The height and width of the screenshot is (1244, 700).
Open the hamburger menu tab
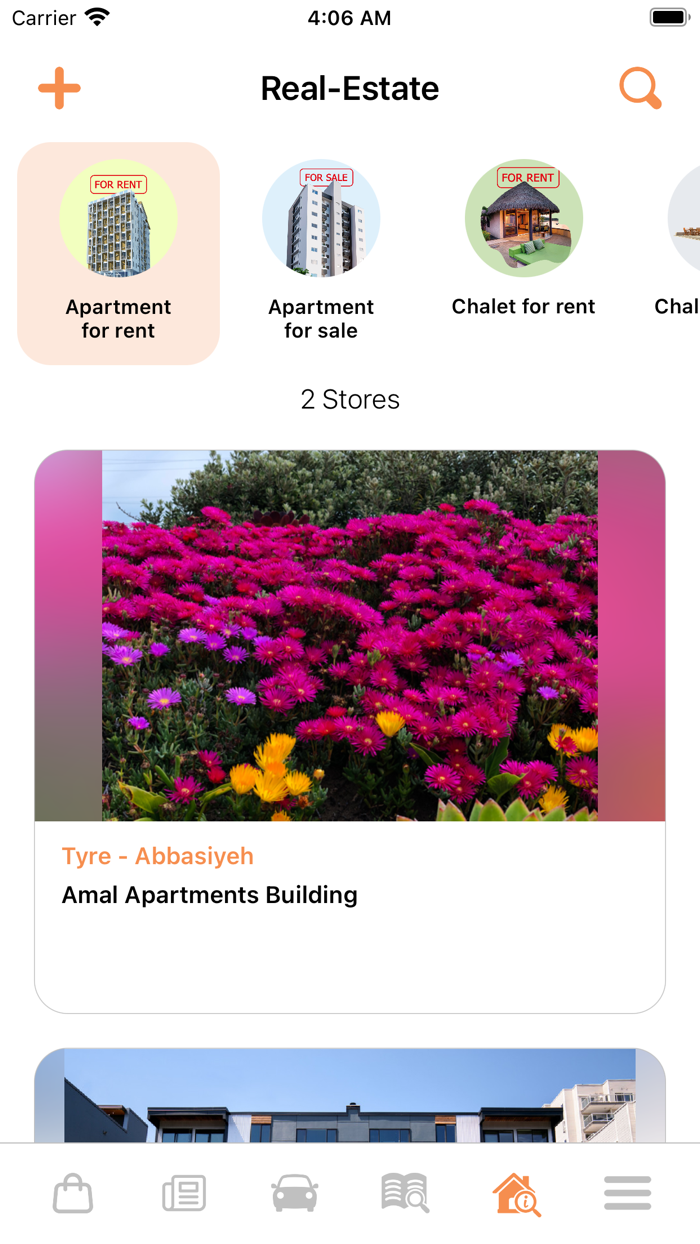point(627,1193)
